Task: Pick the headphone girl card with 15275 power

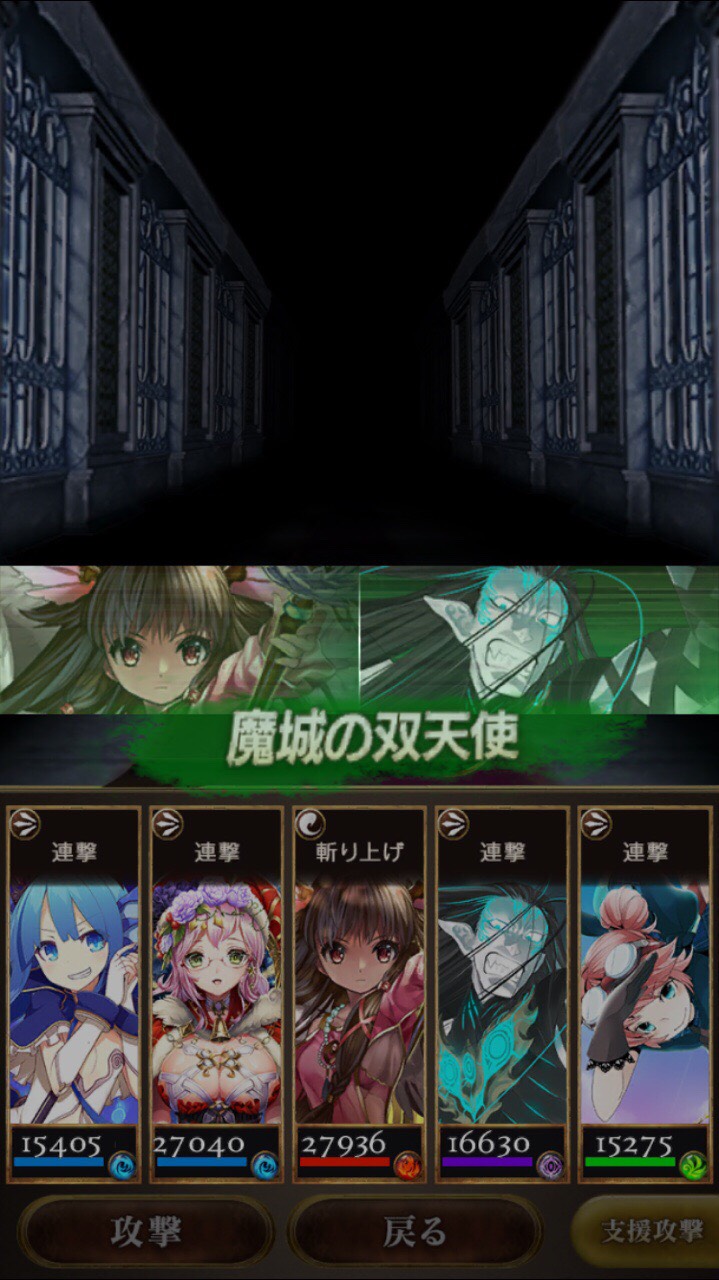Action: pos(645,994)
